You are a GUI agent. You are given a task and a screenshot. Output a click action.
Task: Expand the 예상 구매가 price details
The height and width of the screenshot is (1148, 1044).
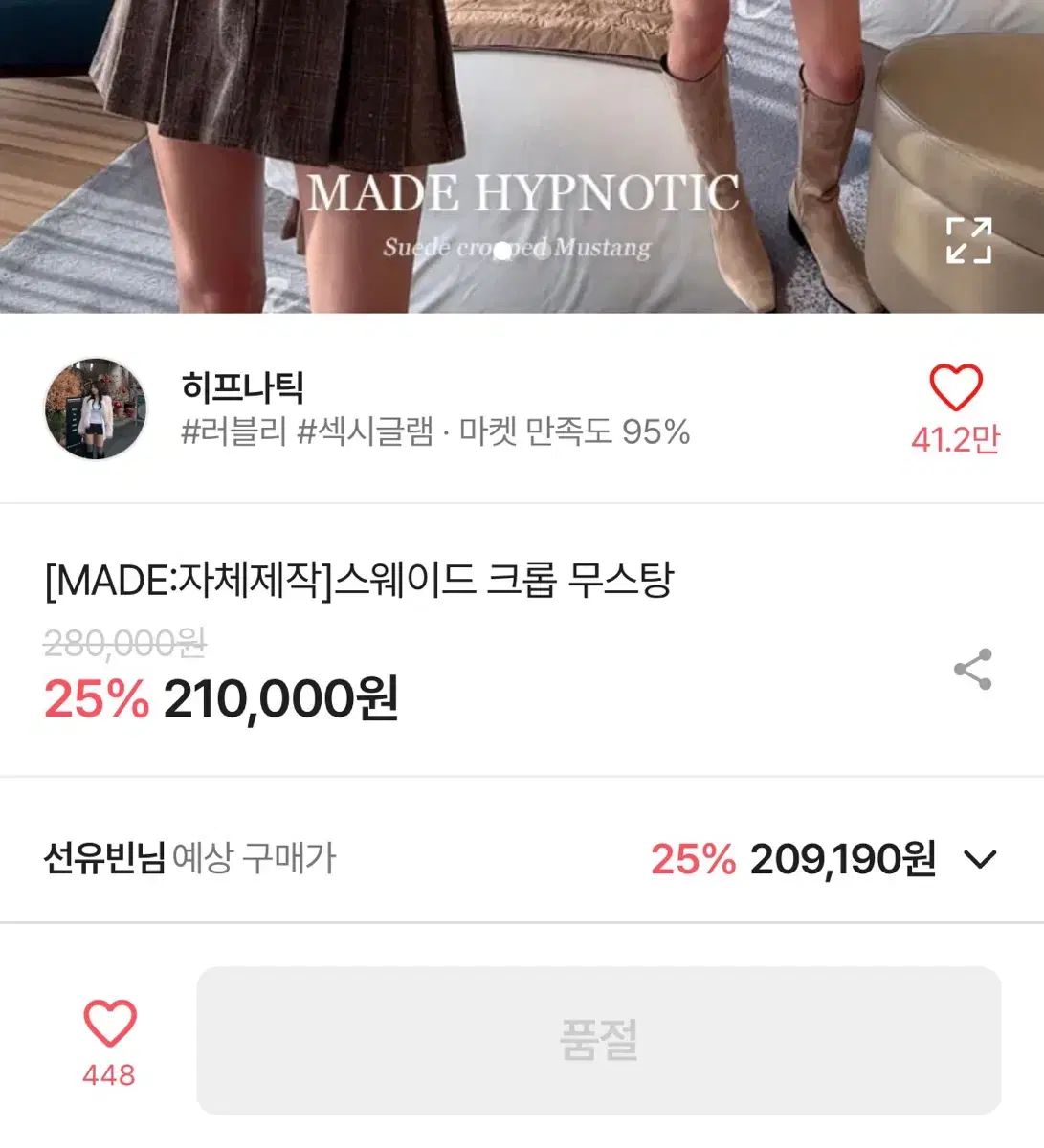[980, 859]
